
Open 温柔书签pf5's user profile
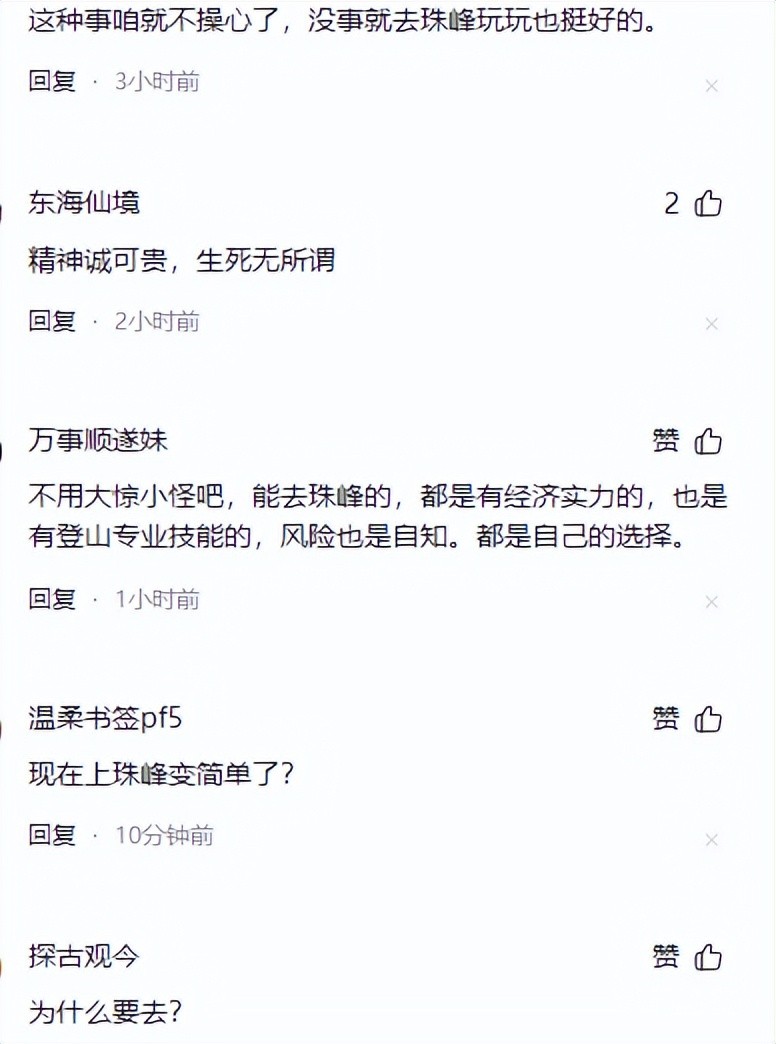105,718
